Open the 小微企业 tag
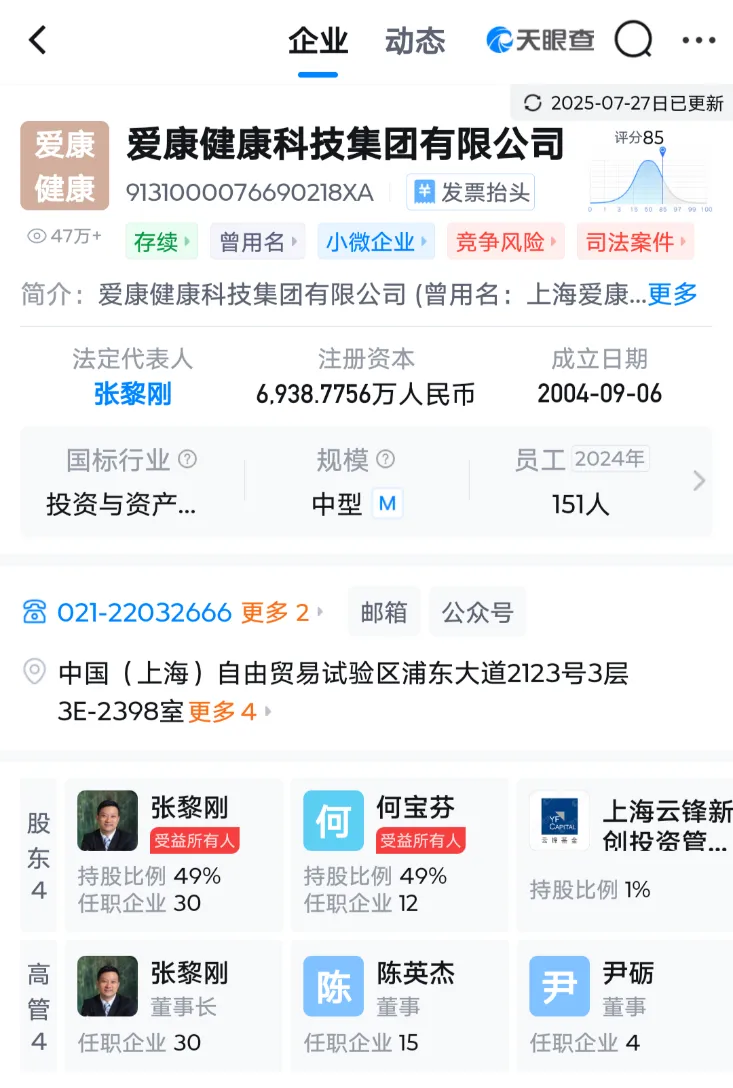Viewport: 733px width, 1088px height. 375,242
